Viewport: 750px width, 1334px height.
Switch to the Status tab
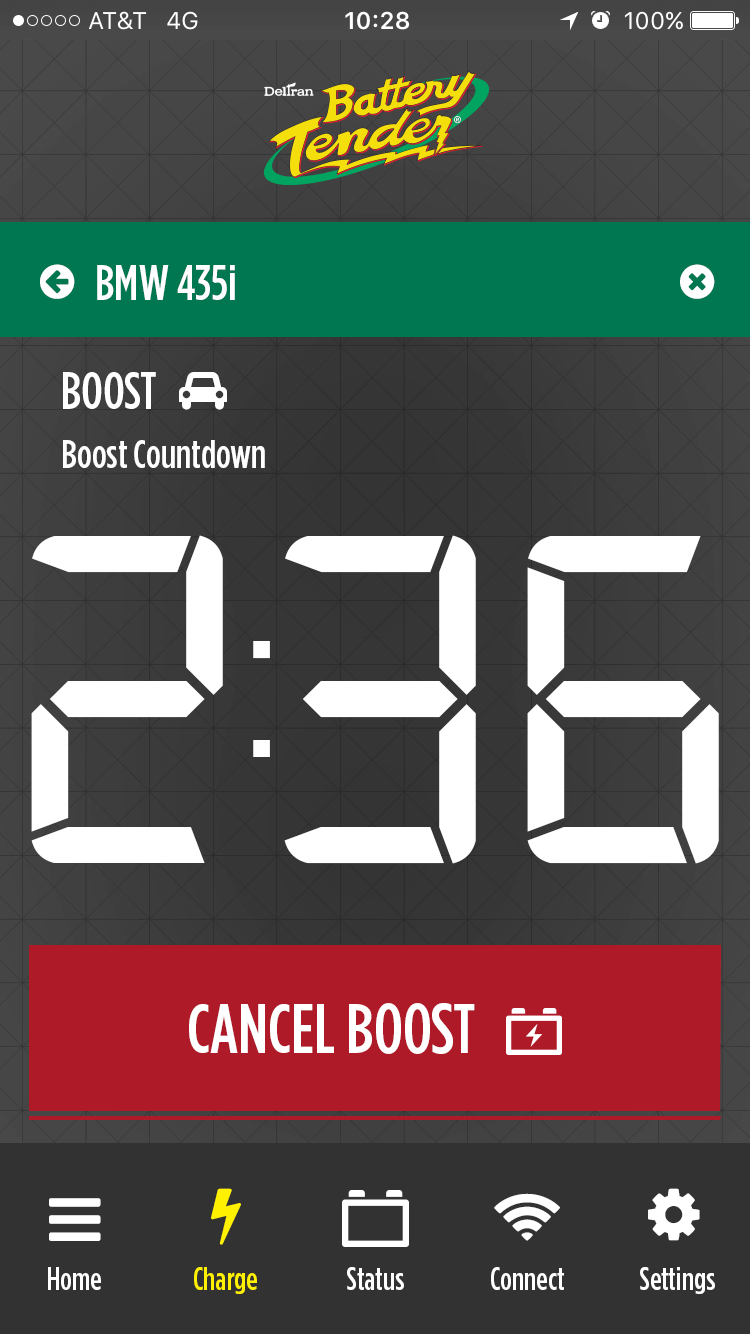pos(375,1240)
